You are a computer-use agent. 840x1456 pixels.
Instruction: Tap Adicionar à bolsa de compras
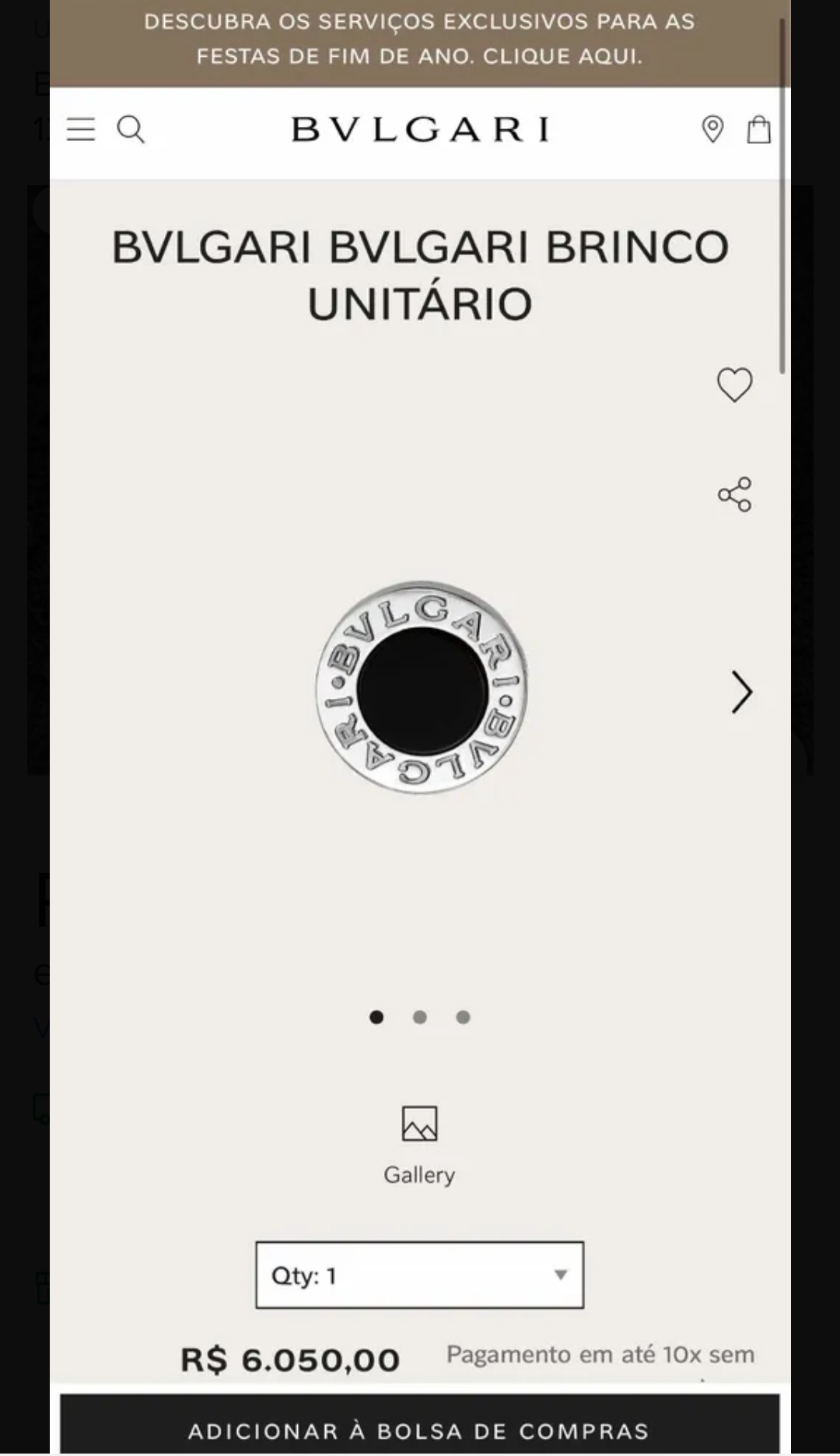(419, 1430)
